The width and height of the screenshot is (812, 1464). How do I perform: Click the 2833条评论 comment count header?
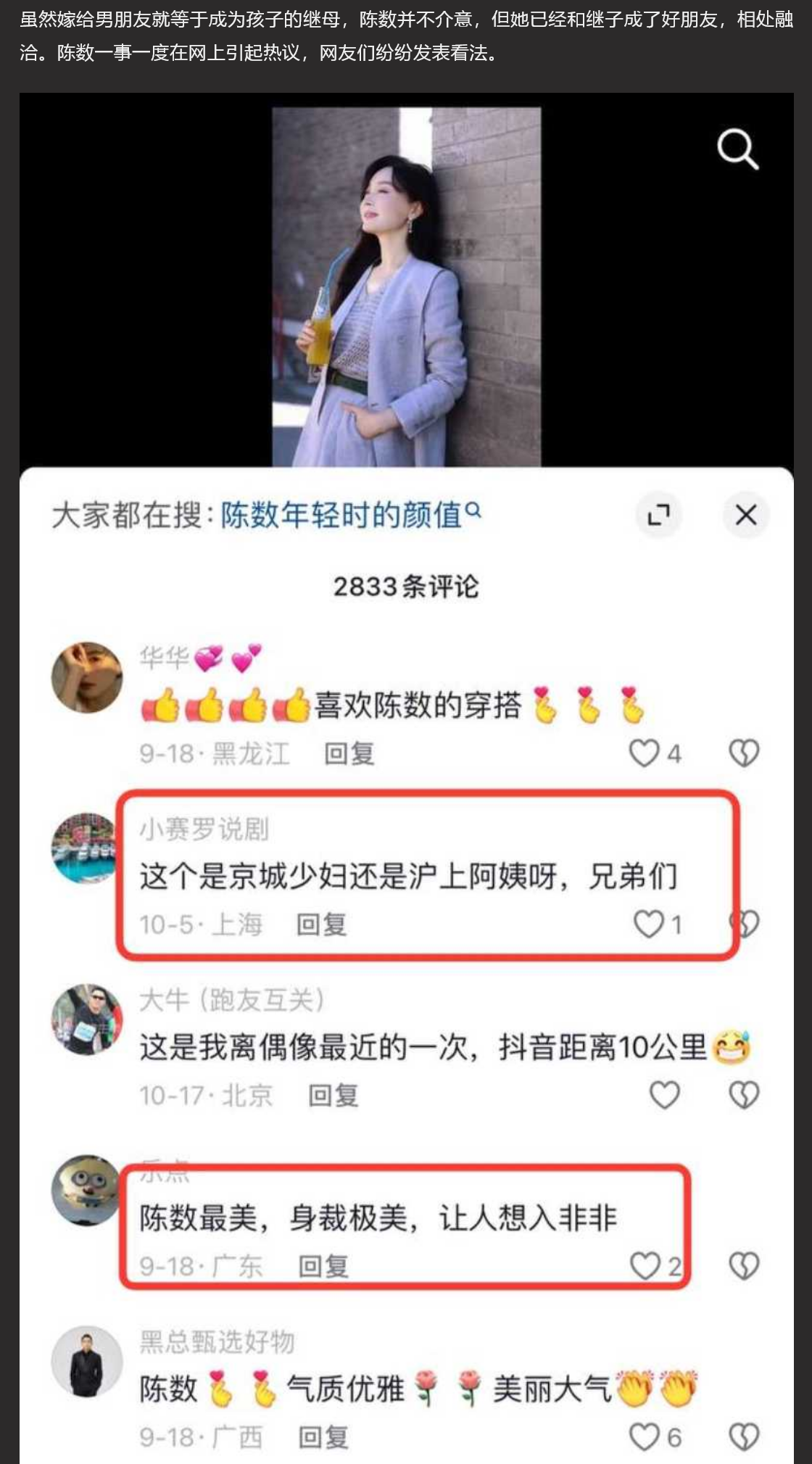[406, 586]
